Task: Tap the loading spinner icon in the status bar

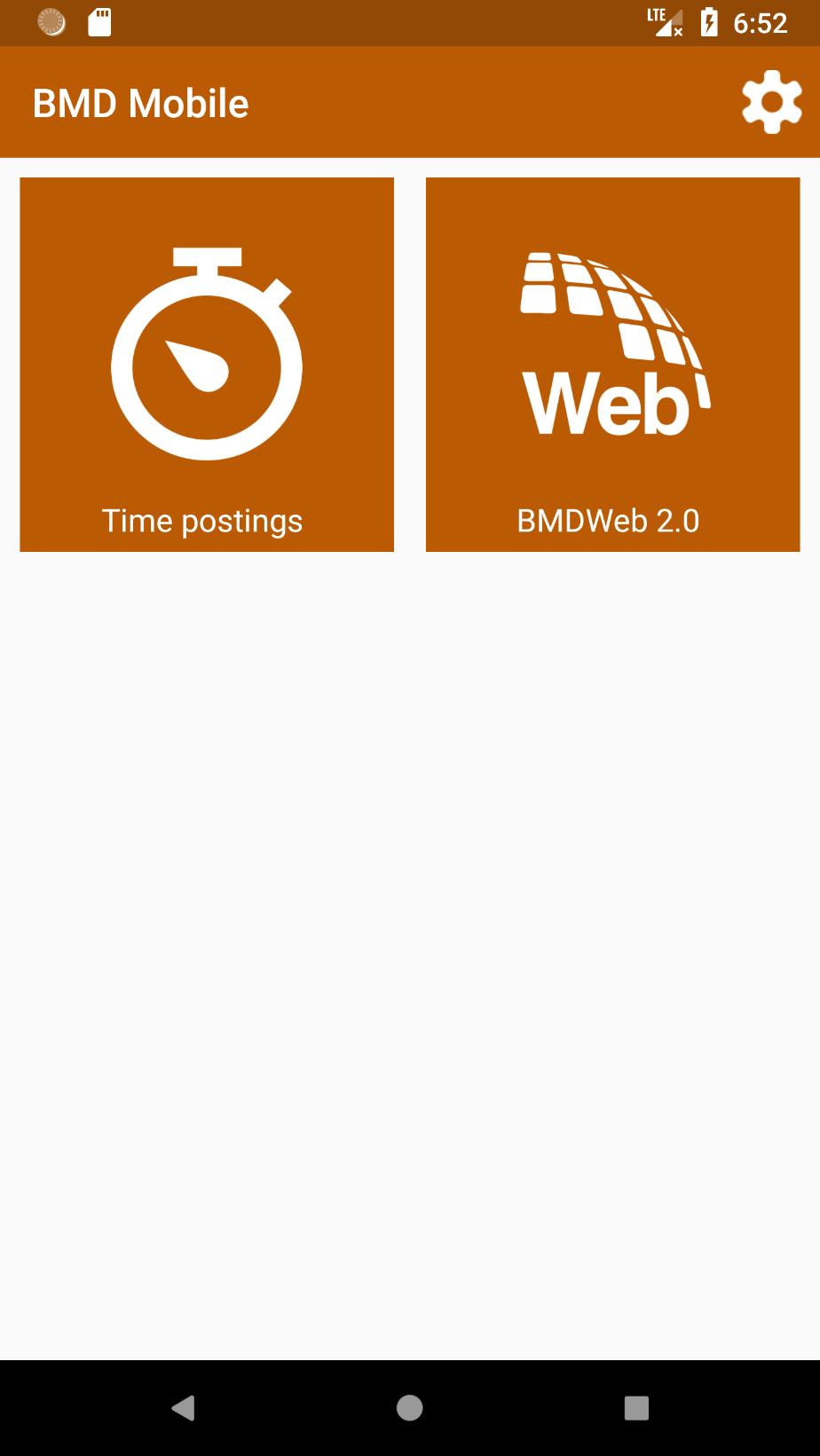Action: click(50, 22)
